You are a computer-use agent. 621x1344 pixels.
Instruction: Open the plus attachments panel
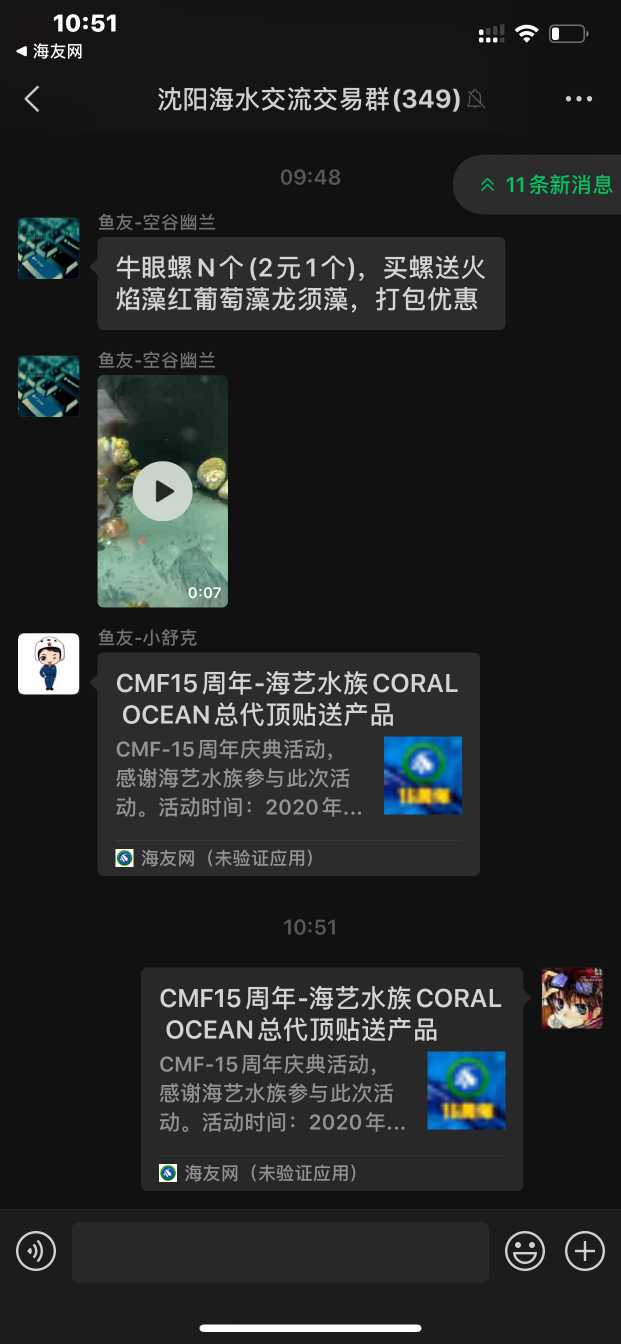(585, 1251)
